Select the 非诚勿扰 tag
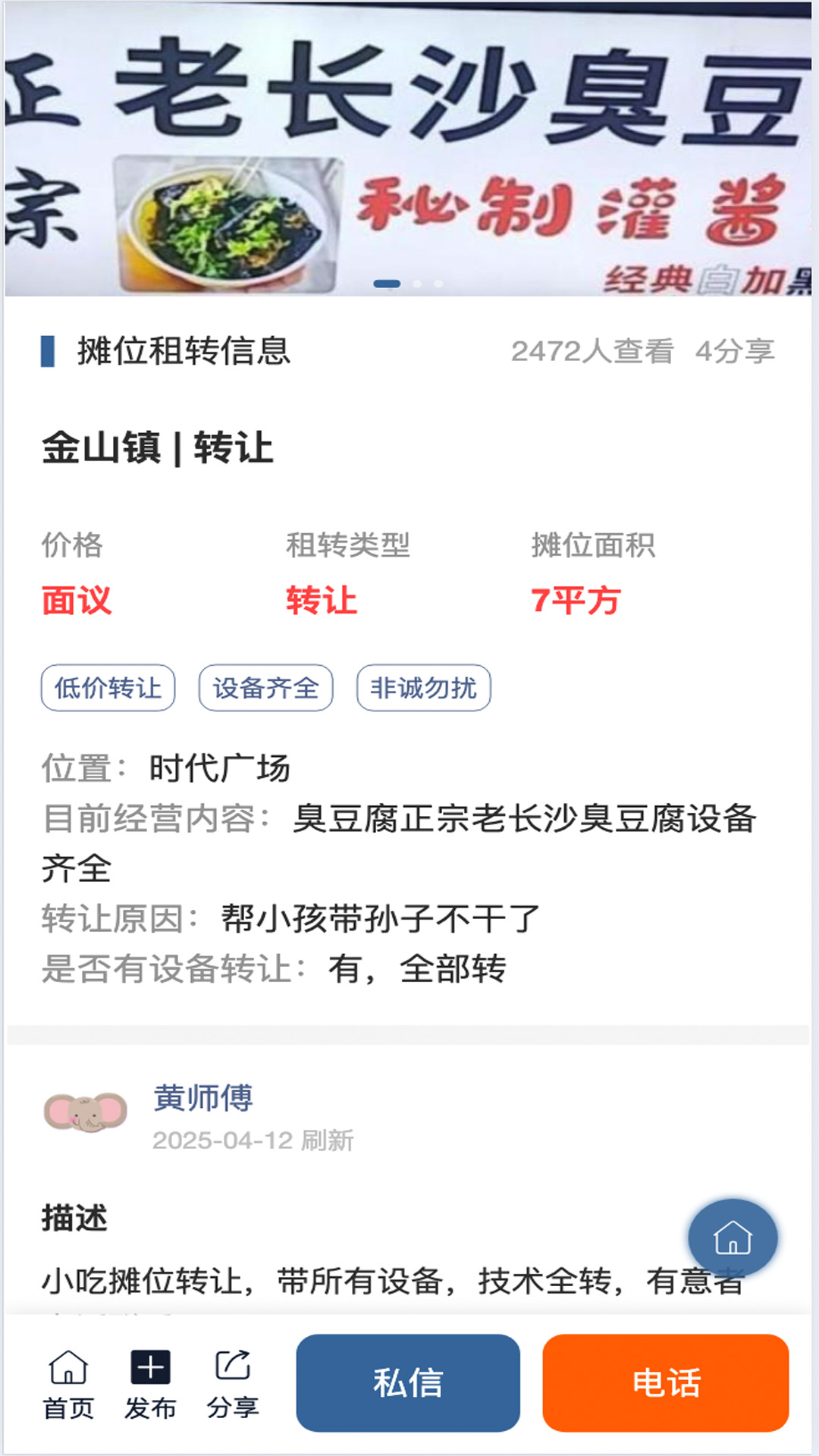 (423, 688)
